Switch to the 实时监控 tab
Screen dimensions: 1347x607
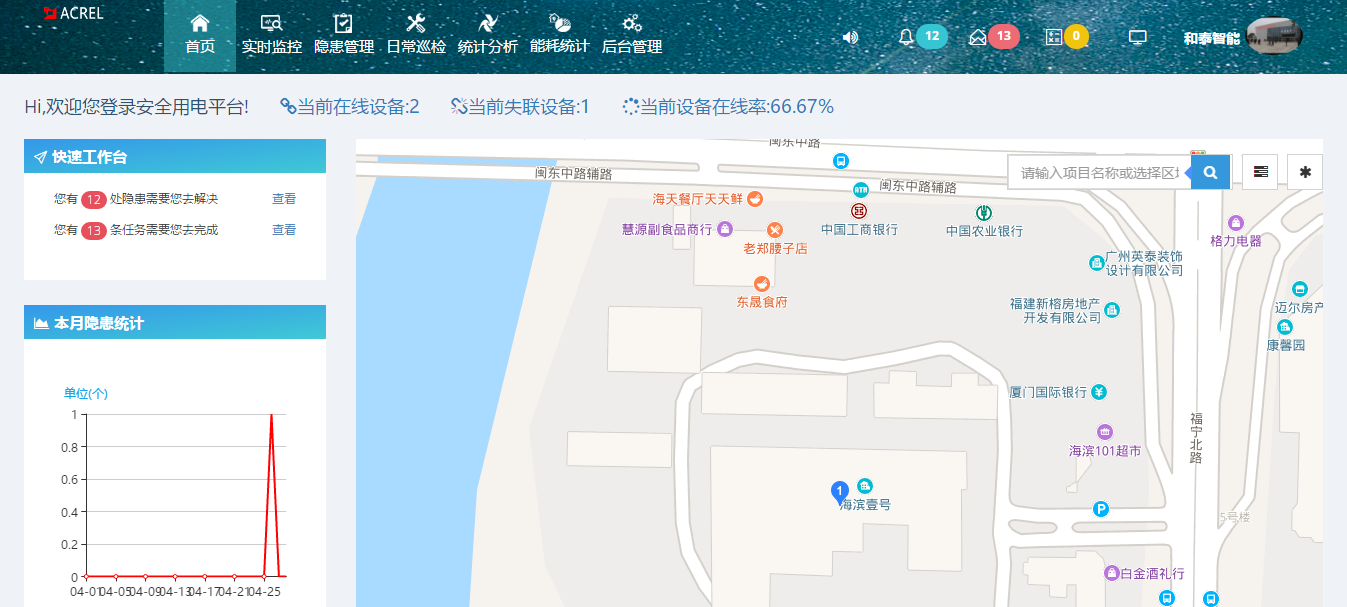pos(272,35)
